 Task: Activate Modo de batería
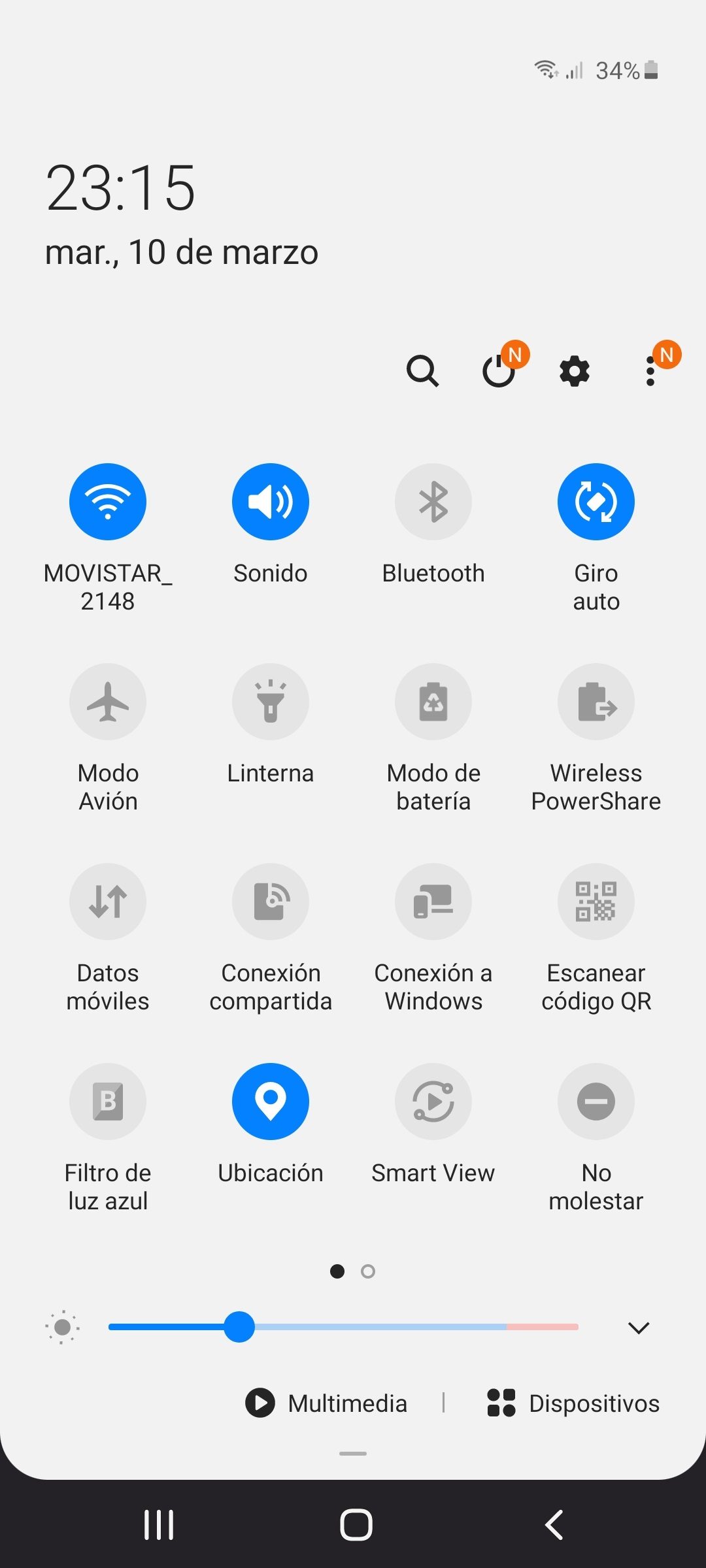pyautogui.click(x=433, y=702)
